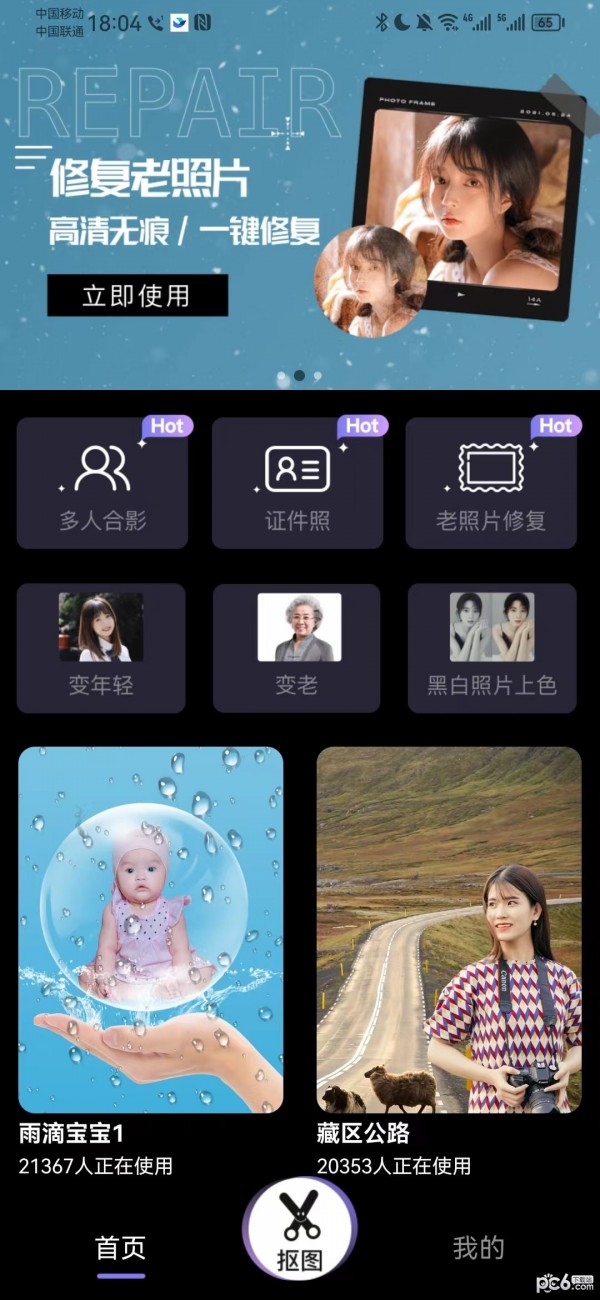Open the 藏区公路 template
Image resolution: width=600 pixels, height=1300 pixels.
tap(449, 930)
